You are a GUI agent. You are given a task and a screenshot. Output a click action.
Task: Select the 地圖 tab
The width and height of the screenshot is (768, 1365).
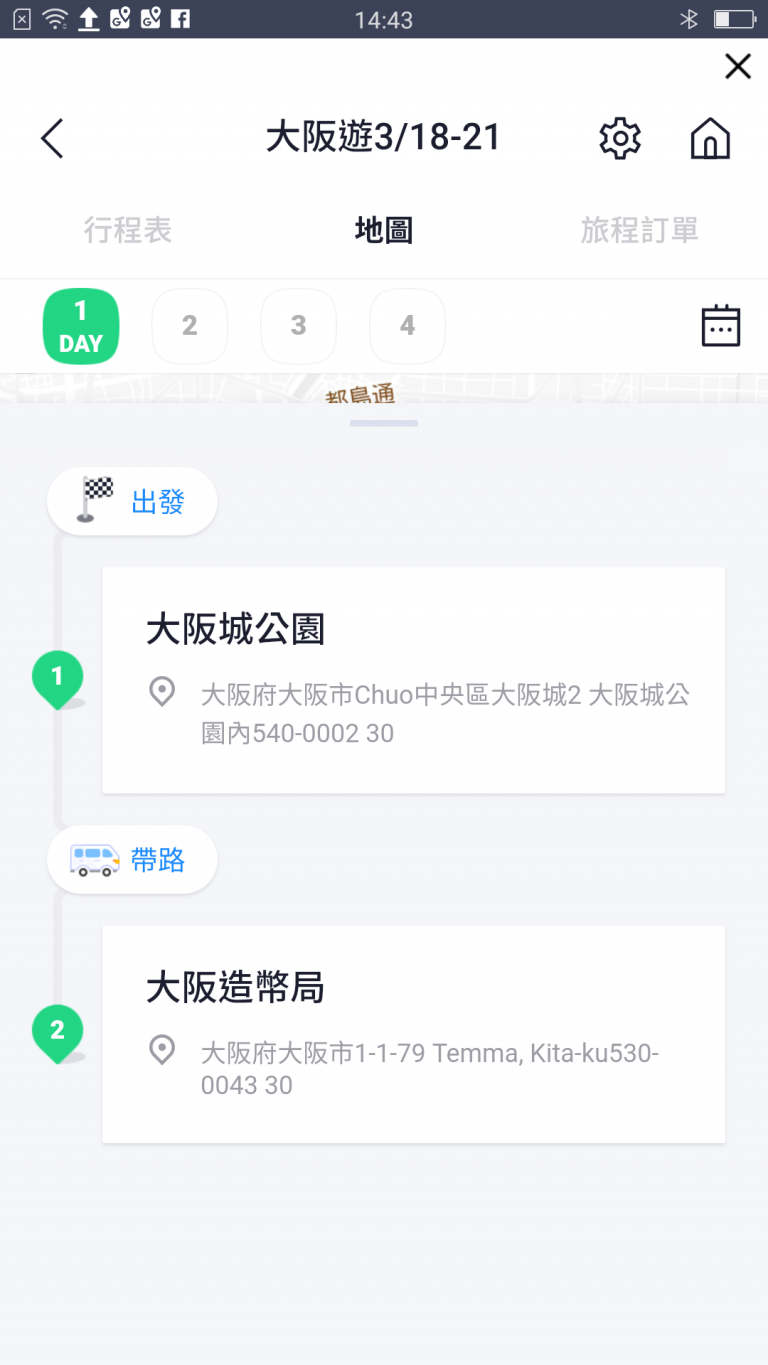click(x=384, y=230)
